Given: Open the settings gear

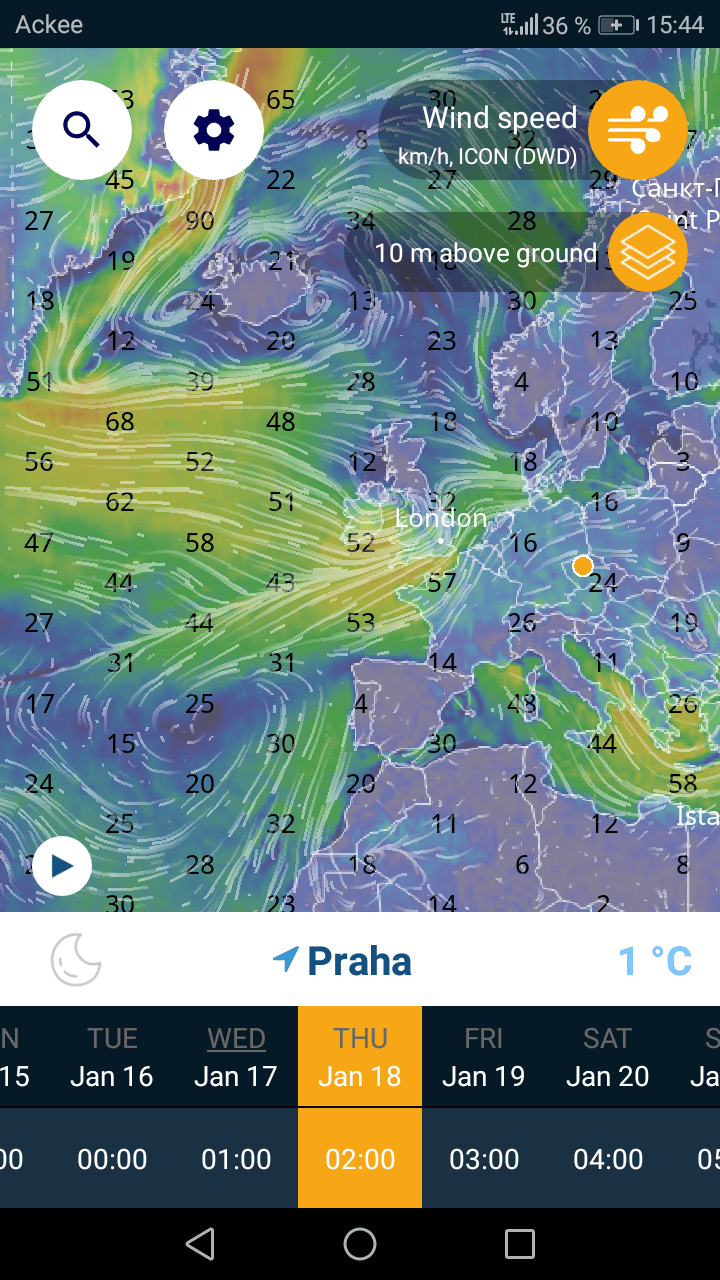Looking at the screenshot, I should (x=213, y=130).
